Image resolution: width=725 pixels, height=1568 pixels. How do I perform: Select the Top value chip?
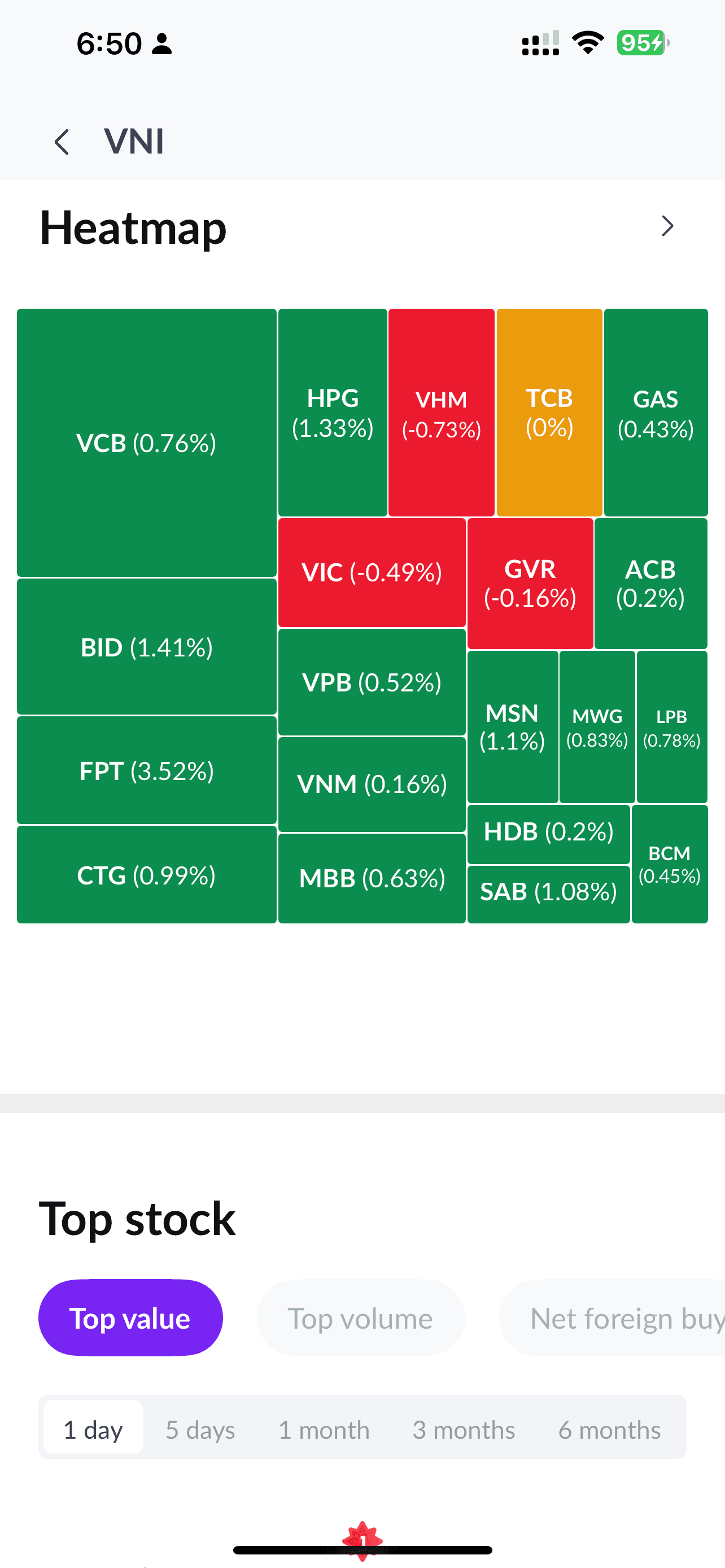[x=130, y=1318]
